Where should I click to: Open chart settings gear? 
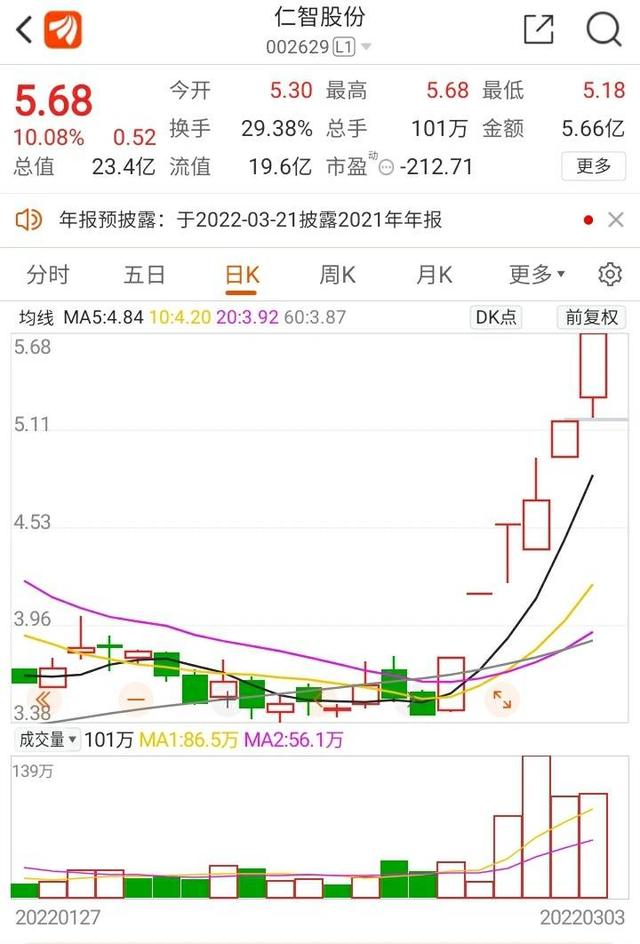click(x=609, y=275)
